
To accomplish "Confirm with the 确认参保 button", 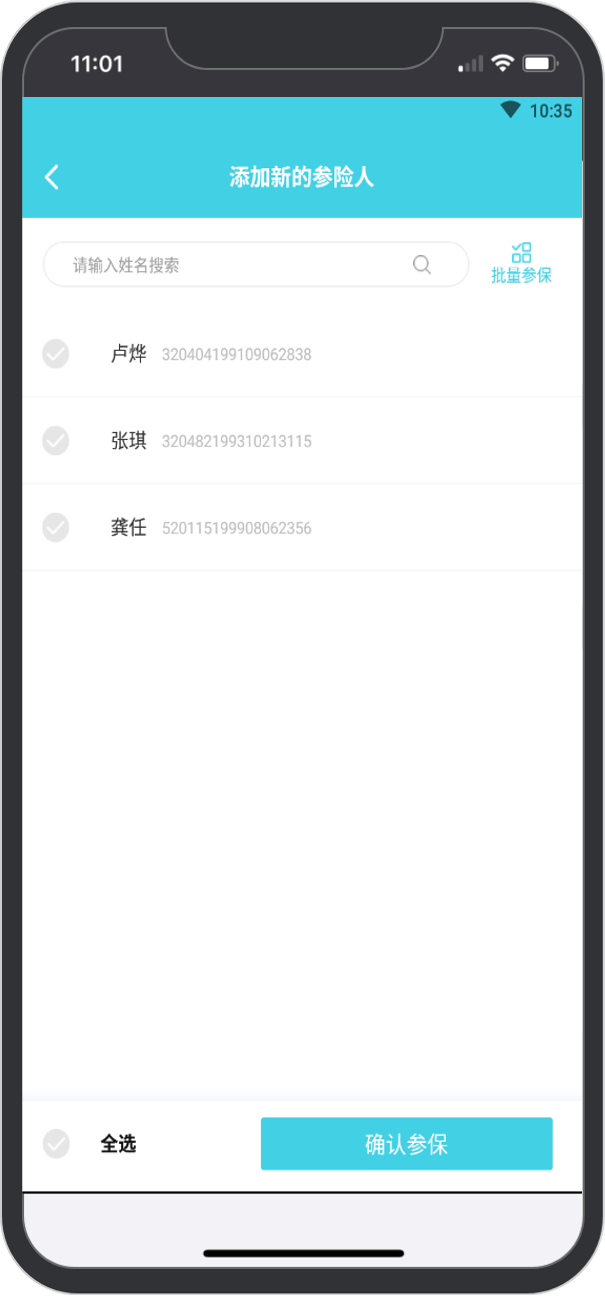I will tap(406, 1144).
